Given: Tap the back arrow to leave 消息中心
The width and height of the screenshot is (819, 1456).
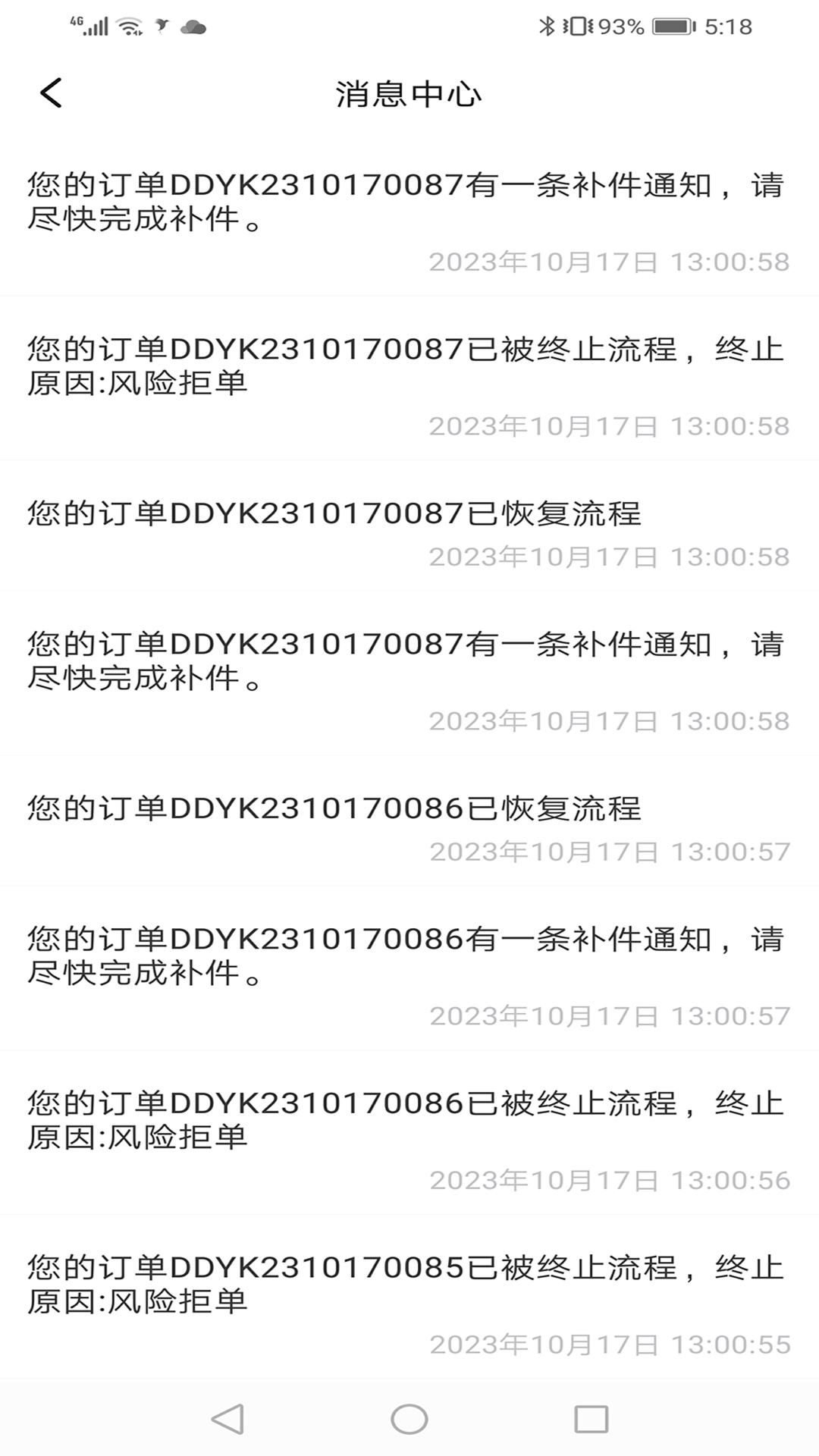Looking at the screenshot, I should (50, 94).
